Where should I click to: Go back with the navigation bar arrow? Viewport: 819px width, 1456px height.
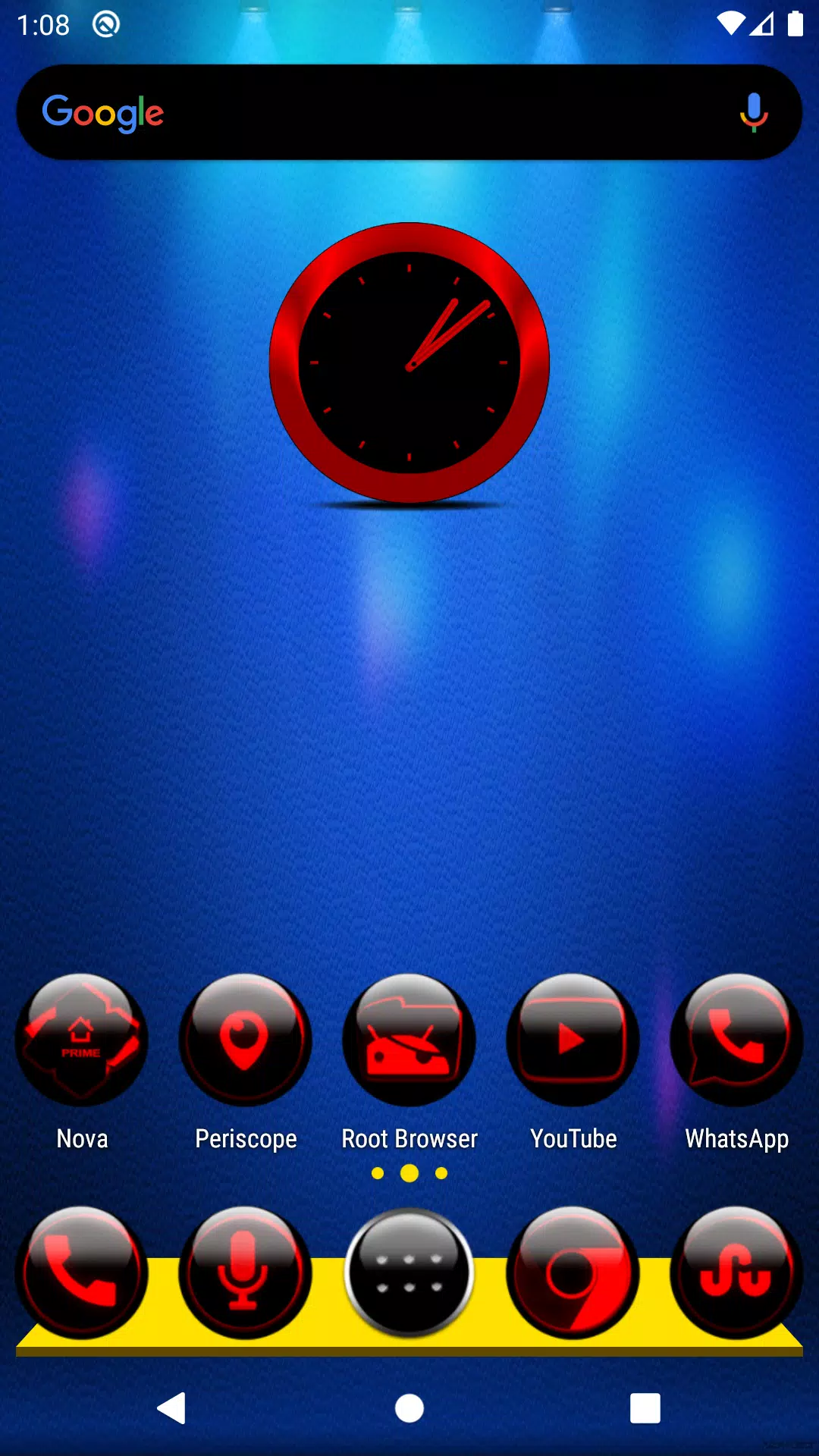(x=173, y=1408)
